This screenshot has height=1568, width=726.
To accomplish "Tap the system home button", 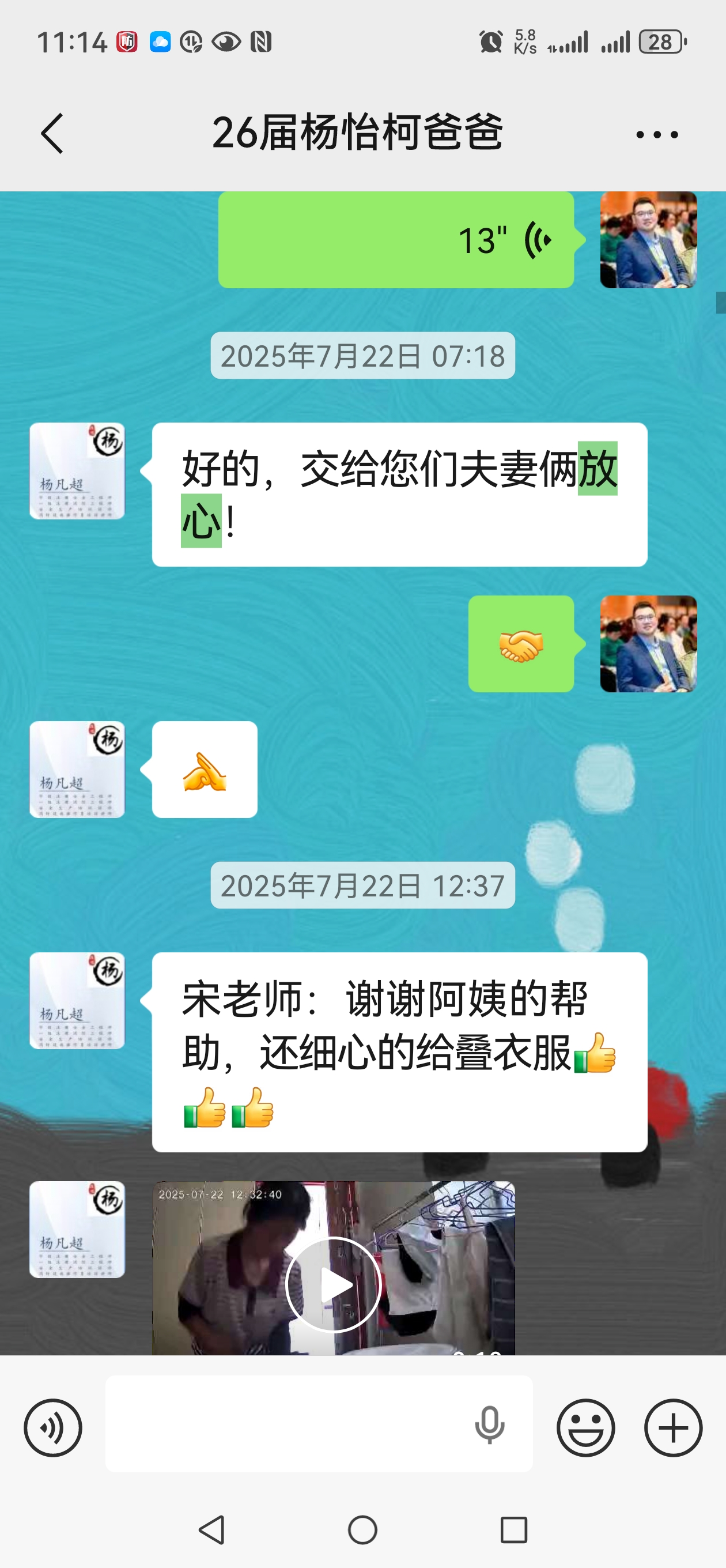I will [362, 1529].
